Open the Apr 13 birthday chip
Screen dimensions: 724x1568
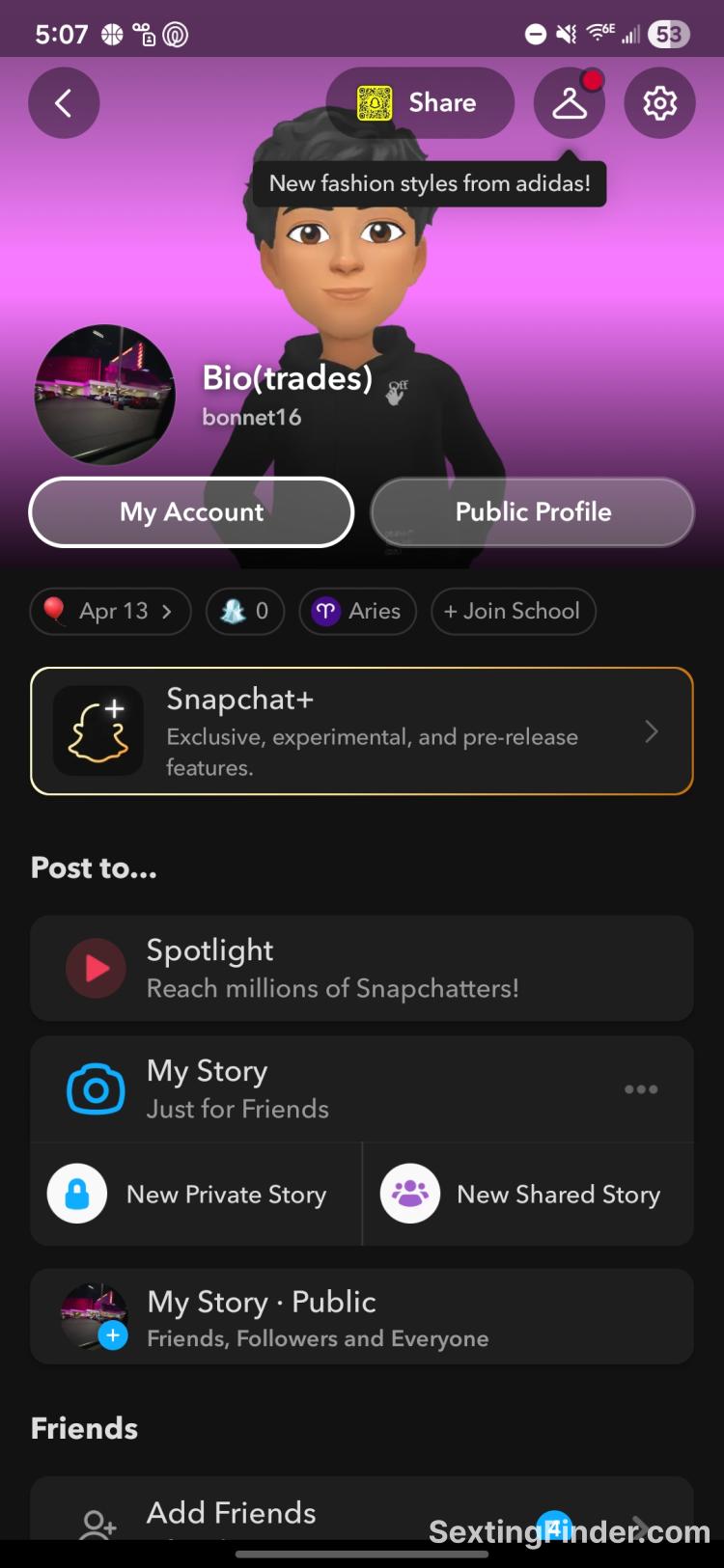pyautogui.click(x=111, y=612)
